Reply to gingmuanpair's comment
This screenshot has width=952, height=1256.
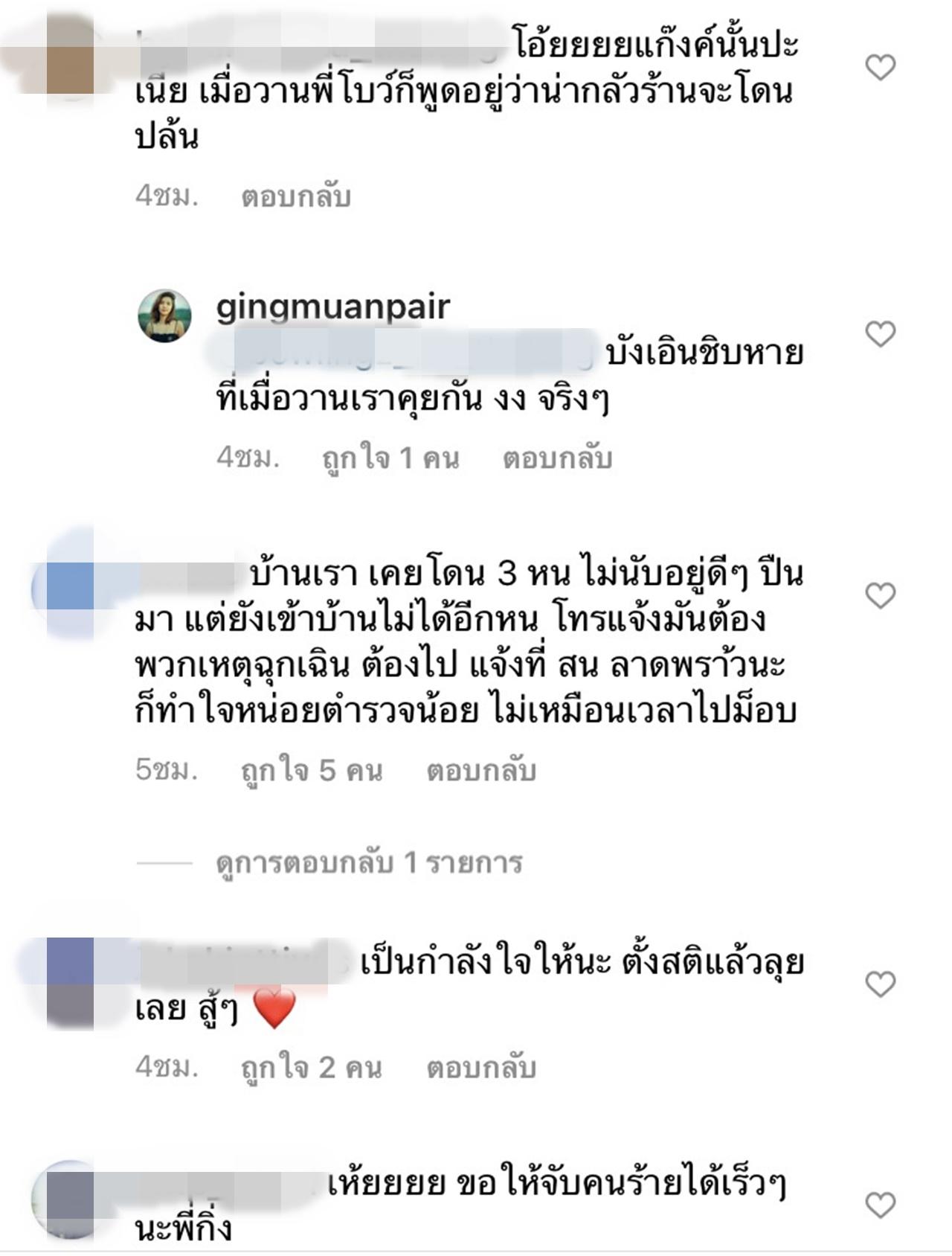(557, 458)
